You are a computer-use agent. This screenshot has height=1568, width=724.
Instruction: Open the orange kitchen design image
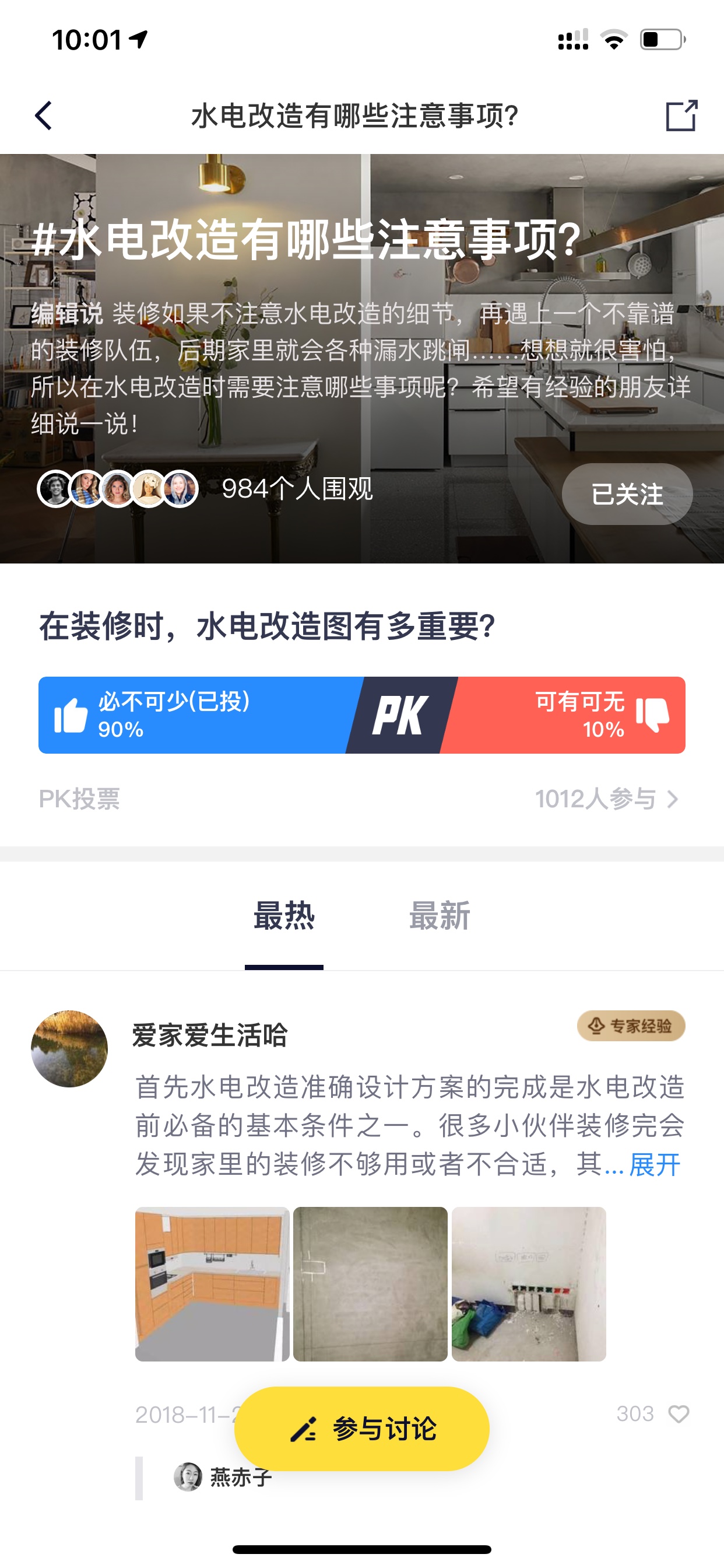click(212, 1284)
